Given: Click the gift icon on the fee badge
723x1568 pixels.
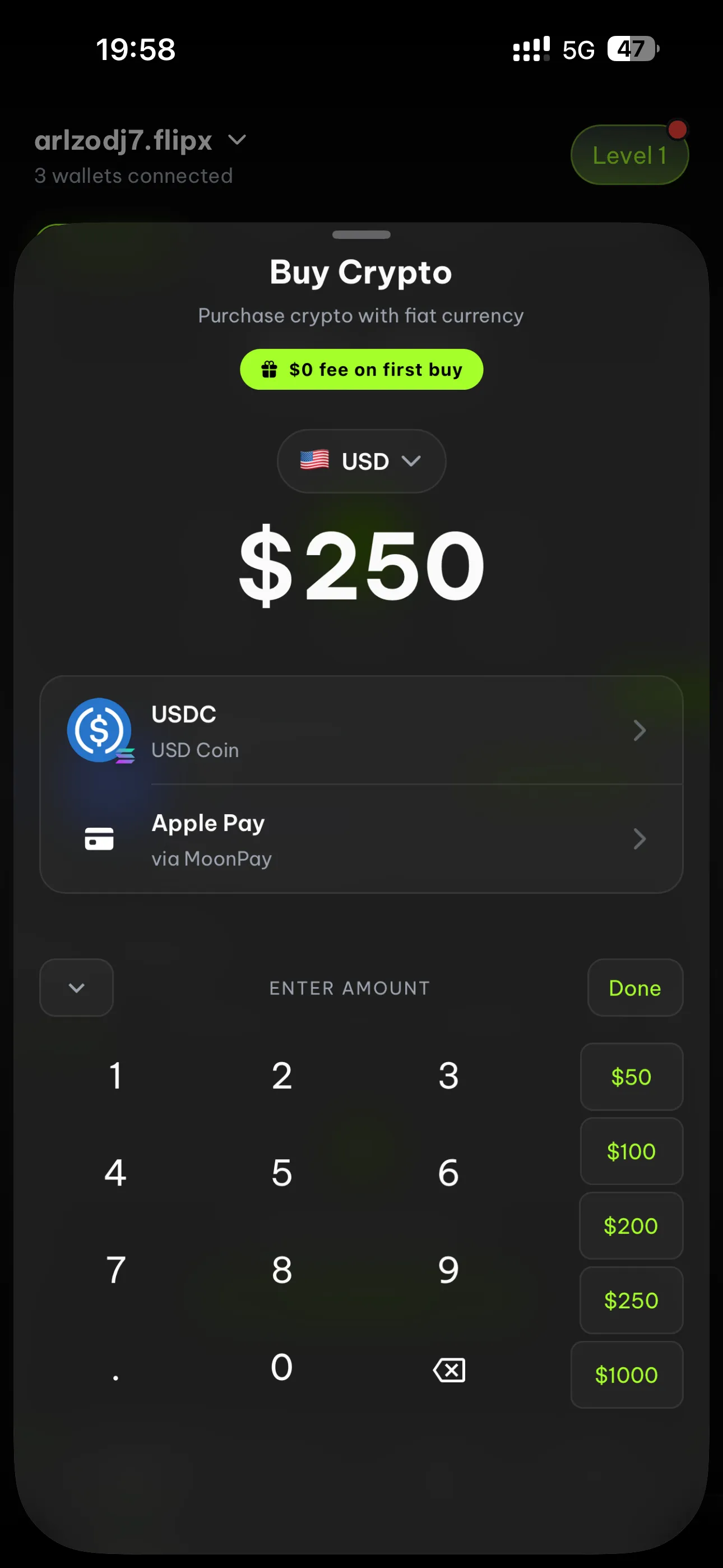Looking at the screenshot, I should tap(270, 369).
